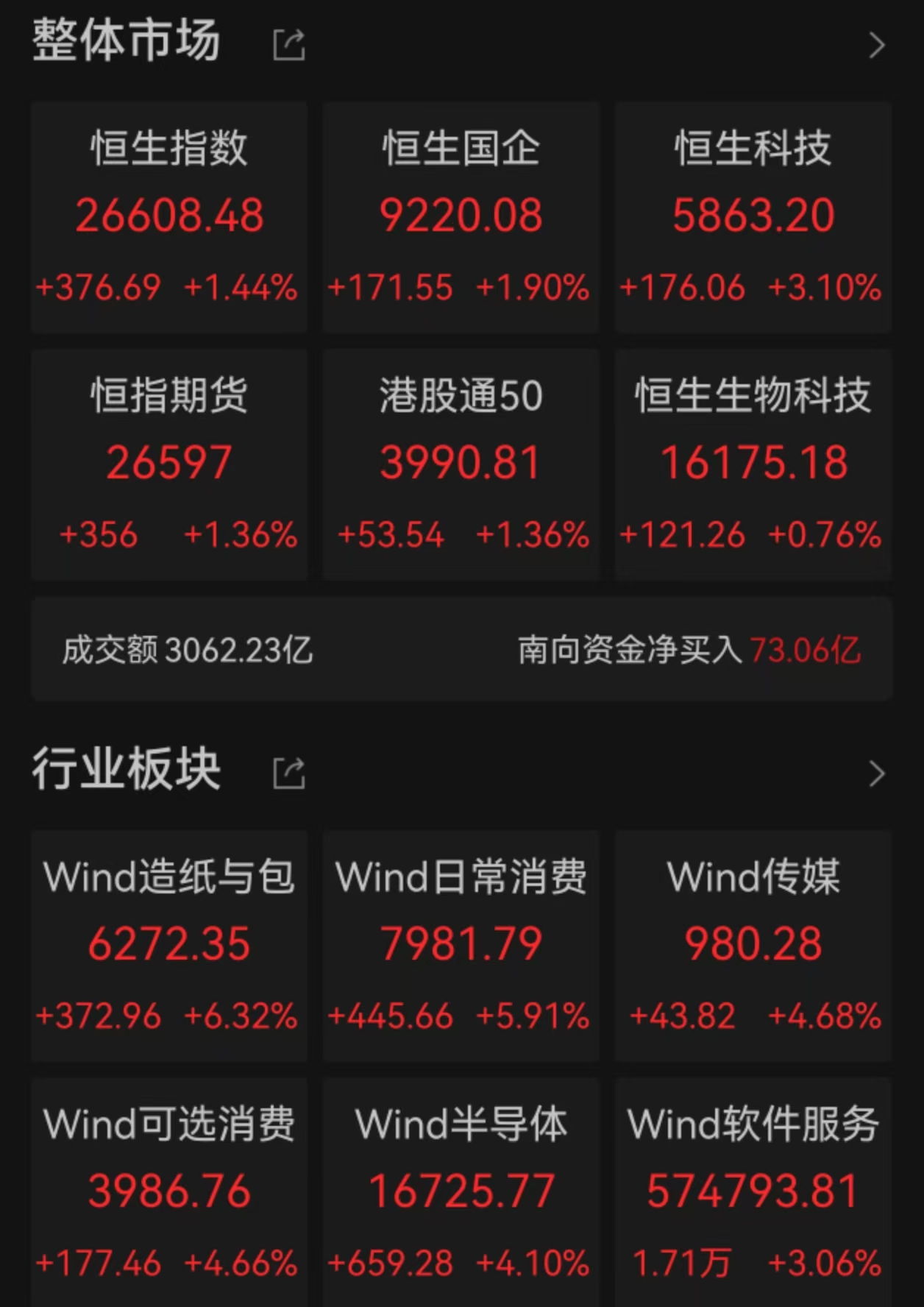This screenshot has height=1307, width=924.
Task: Open the Wind传媒 sector card
Action: [753, 946]
